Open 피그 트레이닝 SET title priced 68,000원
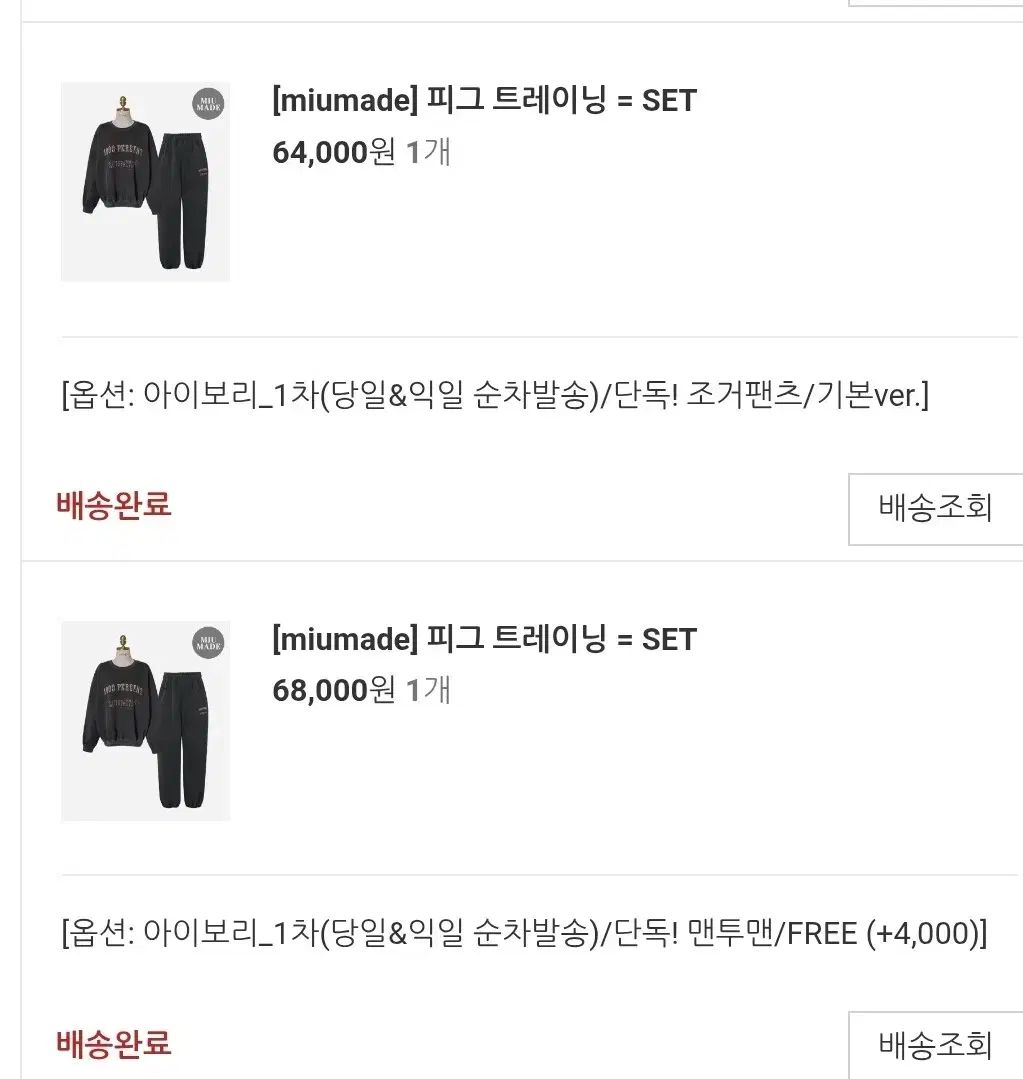Image resolution: width=1023 pixels, height=1079 pixels. [x=484, y=638]
